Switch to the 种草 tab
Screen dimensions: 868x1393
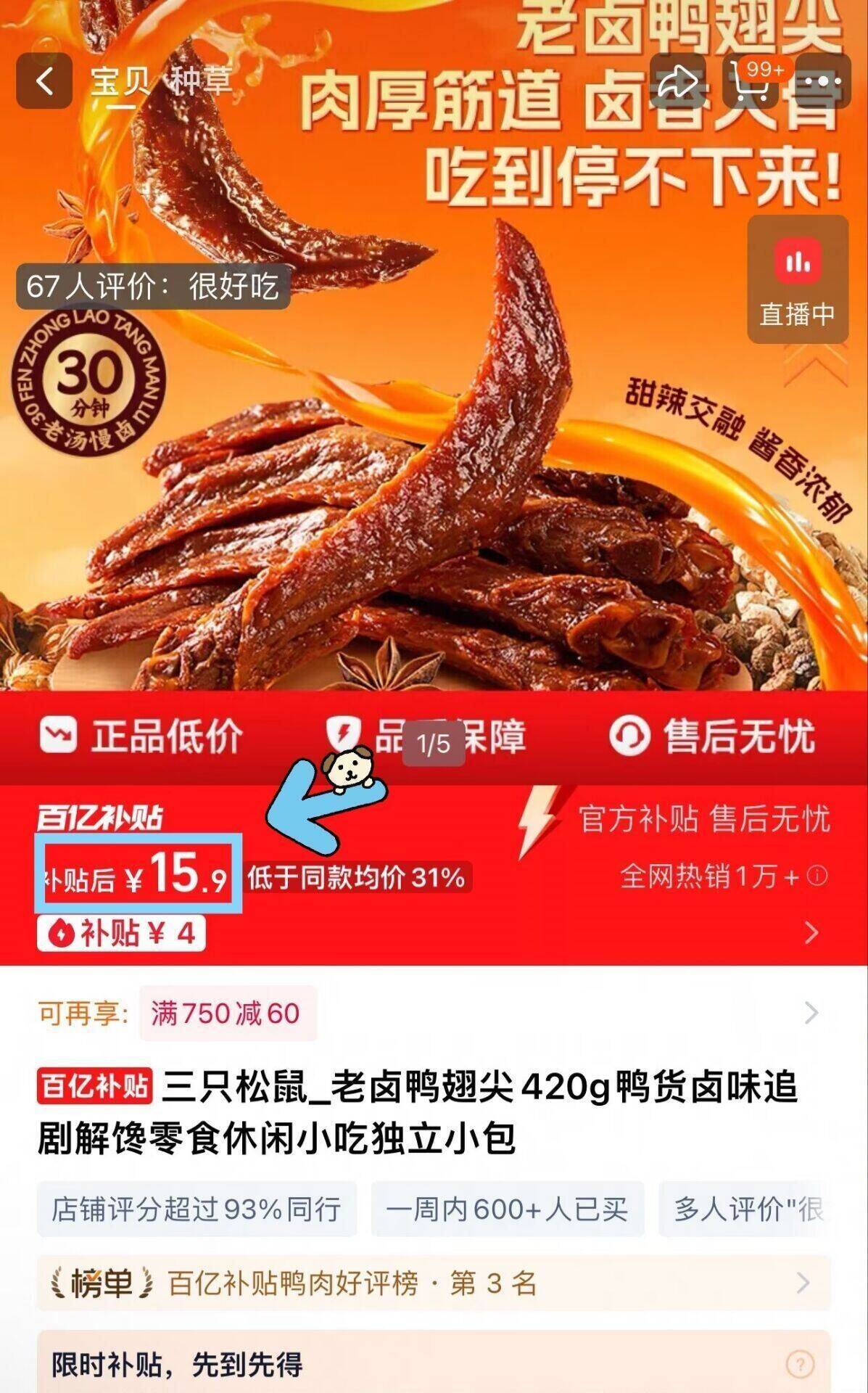point(201,81)
